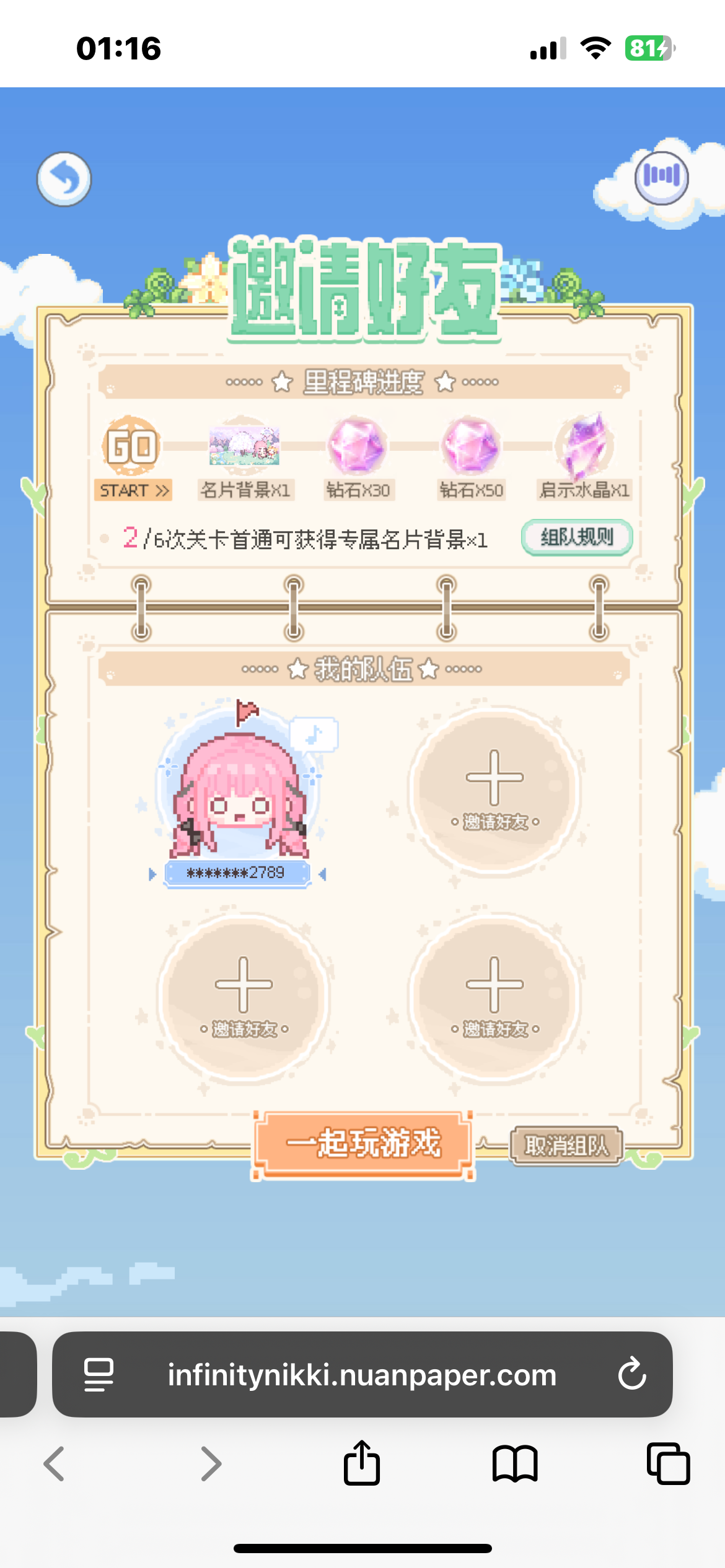Open Safari bookmarks

[x=514, y=1464]
